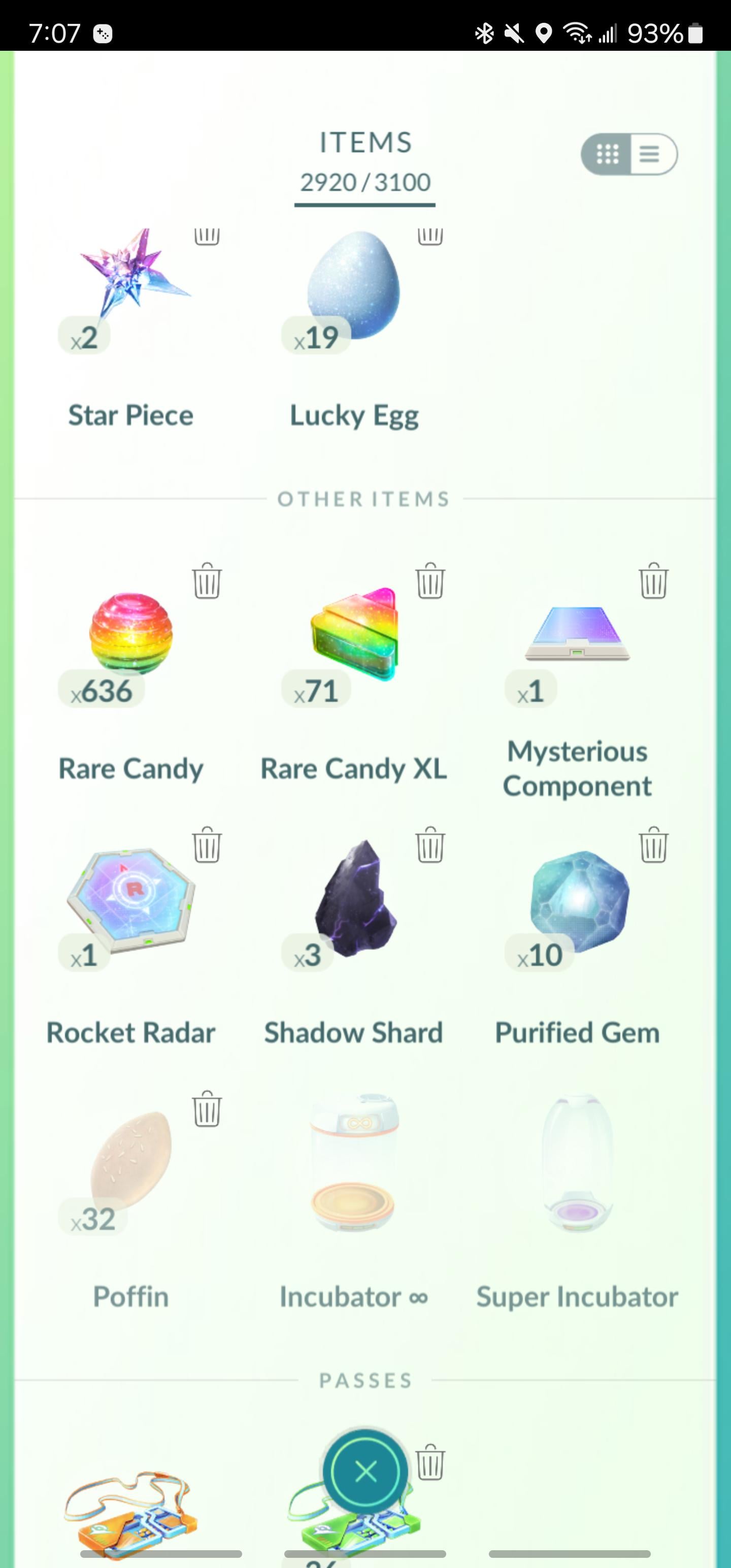Discard Shadow Shard with trash icon

click(430, 845)
